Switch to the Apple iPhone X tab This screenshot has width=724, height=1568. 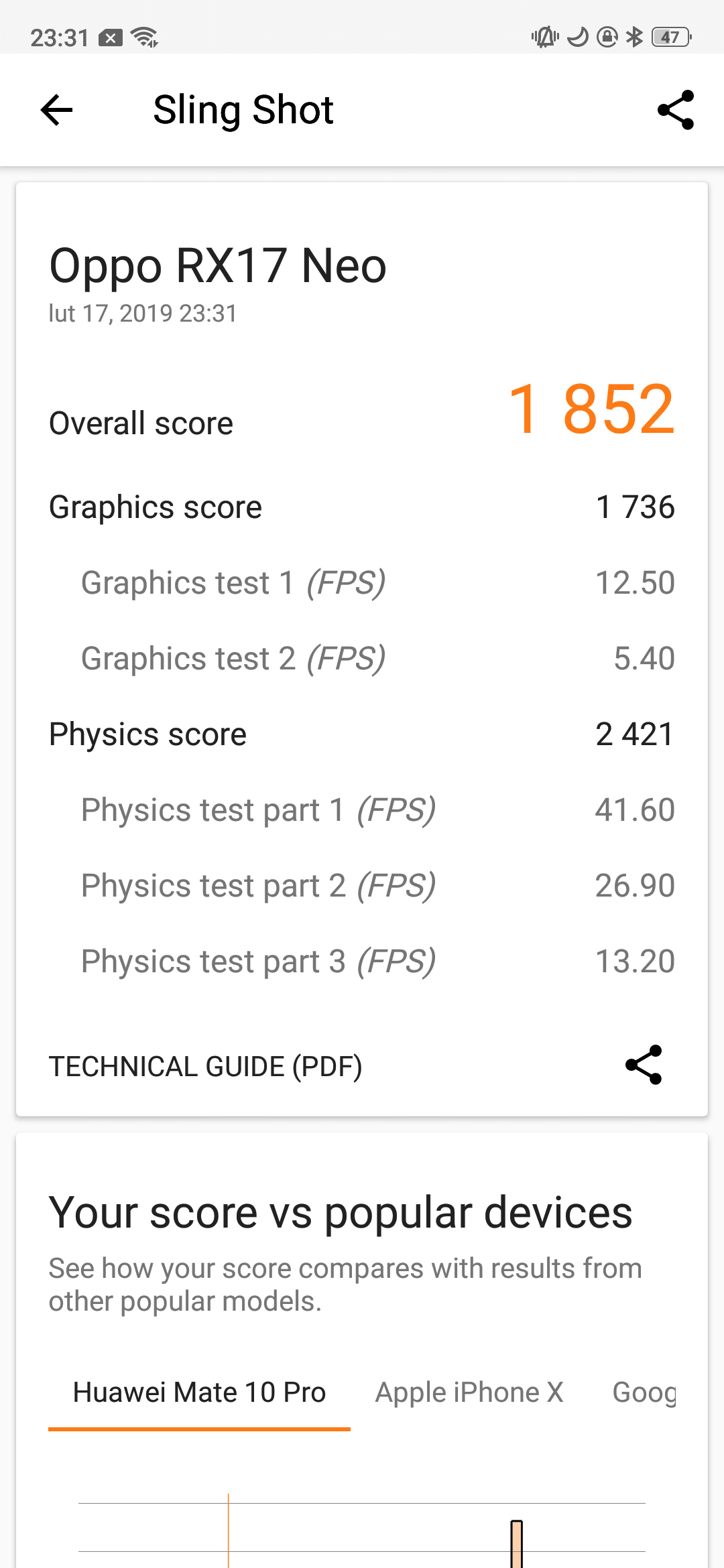coord(469,1392)
